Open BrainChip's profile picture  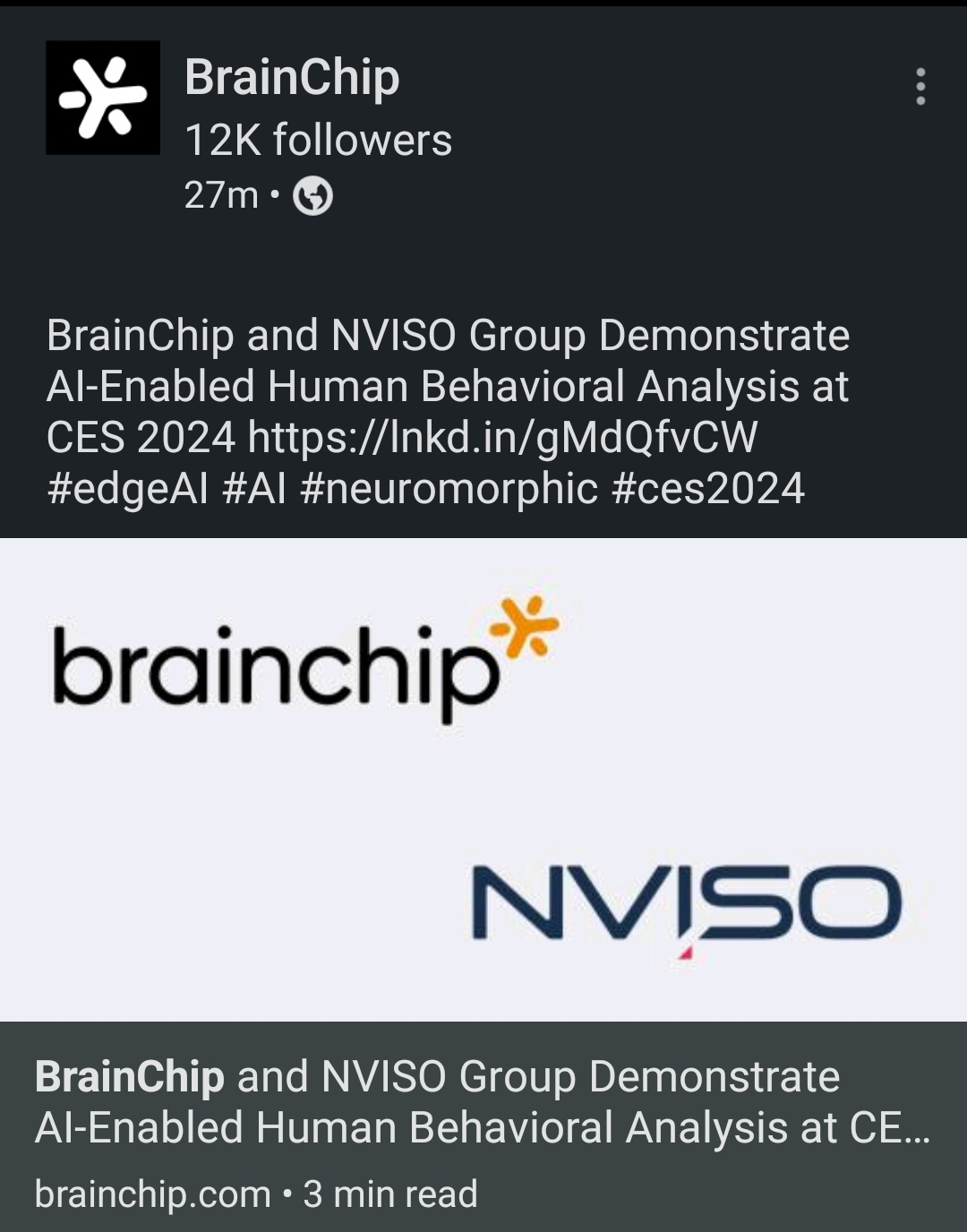click(x=103, y=98)
